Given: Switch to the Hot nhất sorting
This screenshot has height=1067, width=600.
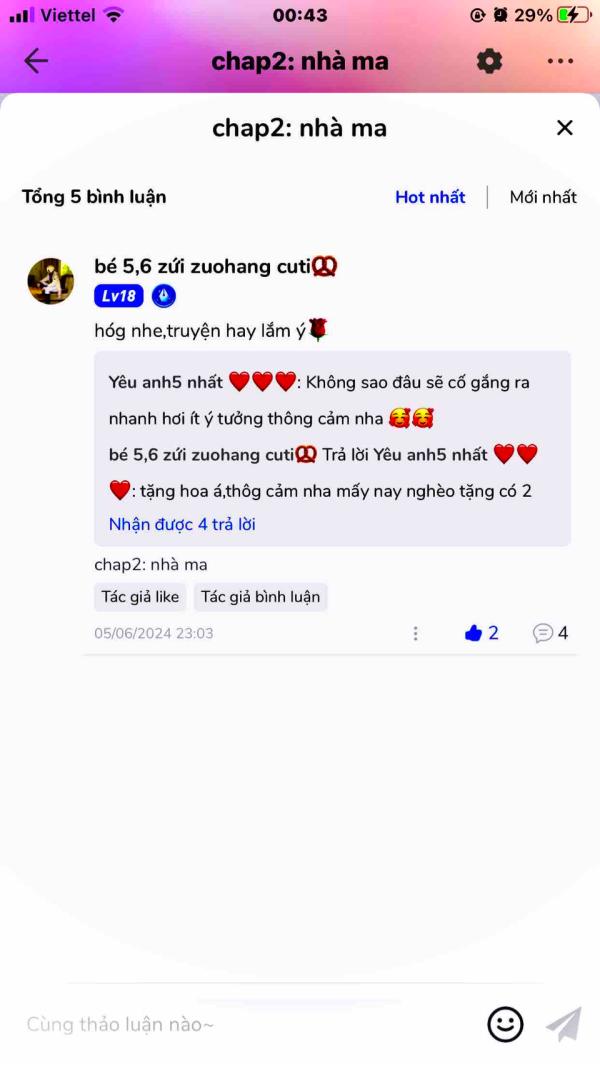Looking at the screenshot, I should click(x=430, y=197).
